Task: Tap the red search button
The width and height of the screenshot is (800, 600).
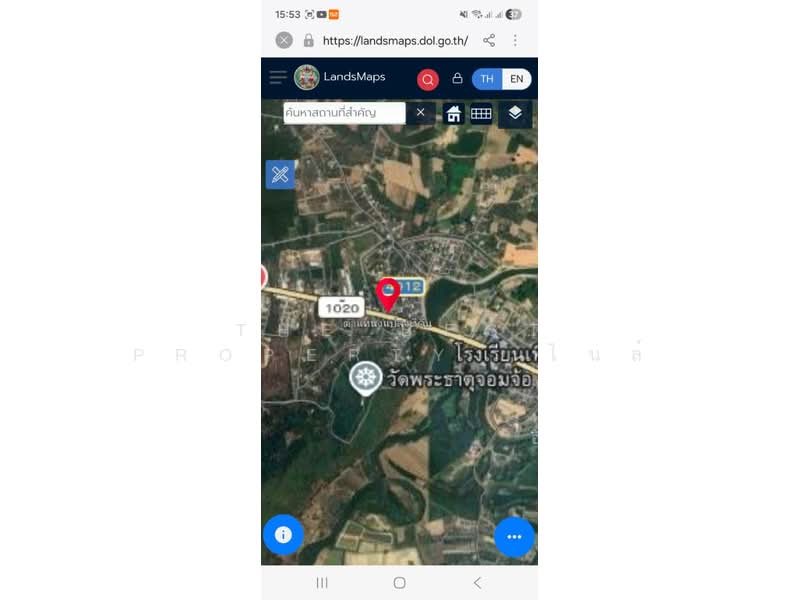Action: (x=428, y=79)
